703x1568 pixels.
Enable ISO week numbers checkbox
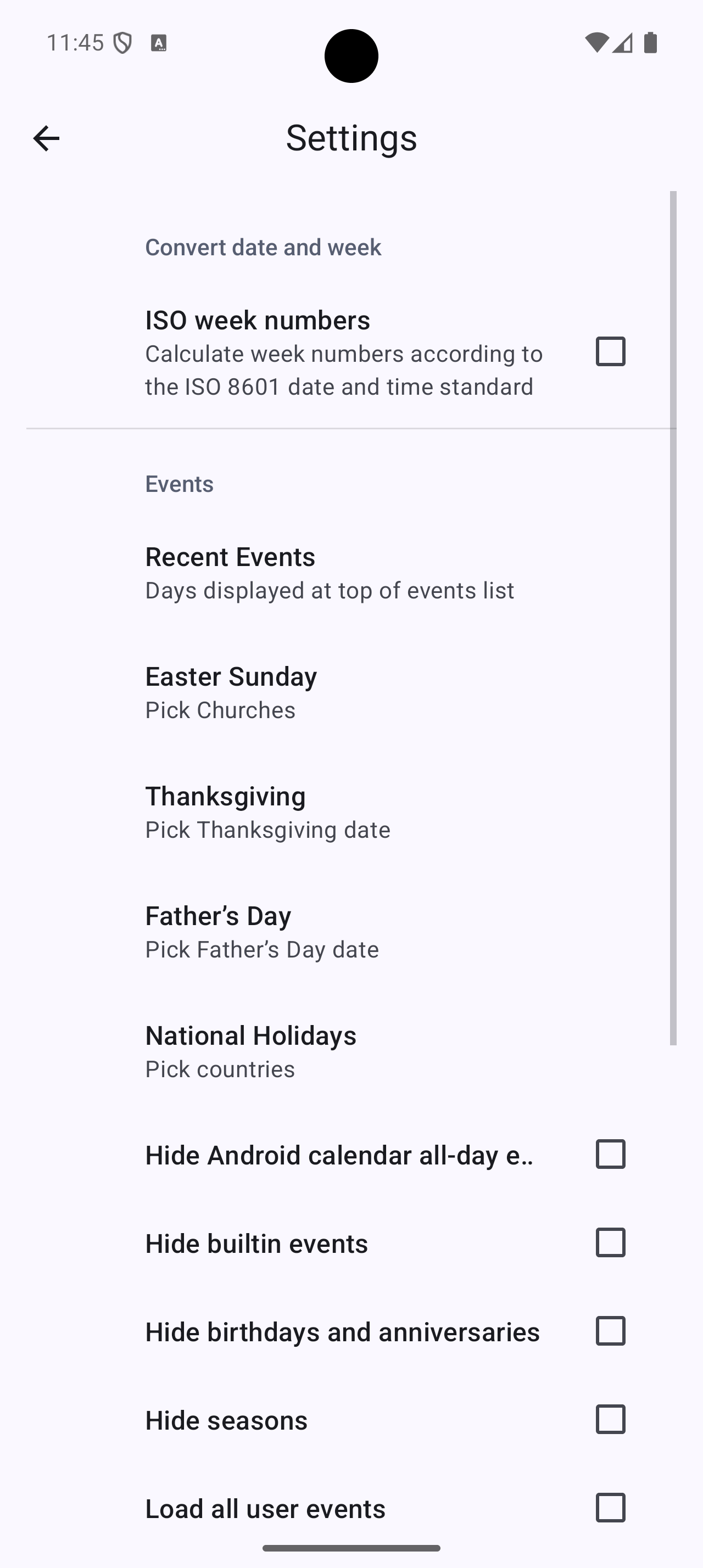click(610, 352)
